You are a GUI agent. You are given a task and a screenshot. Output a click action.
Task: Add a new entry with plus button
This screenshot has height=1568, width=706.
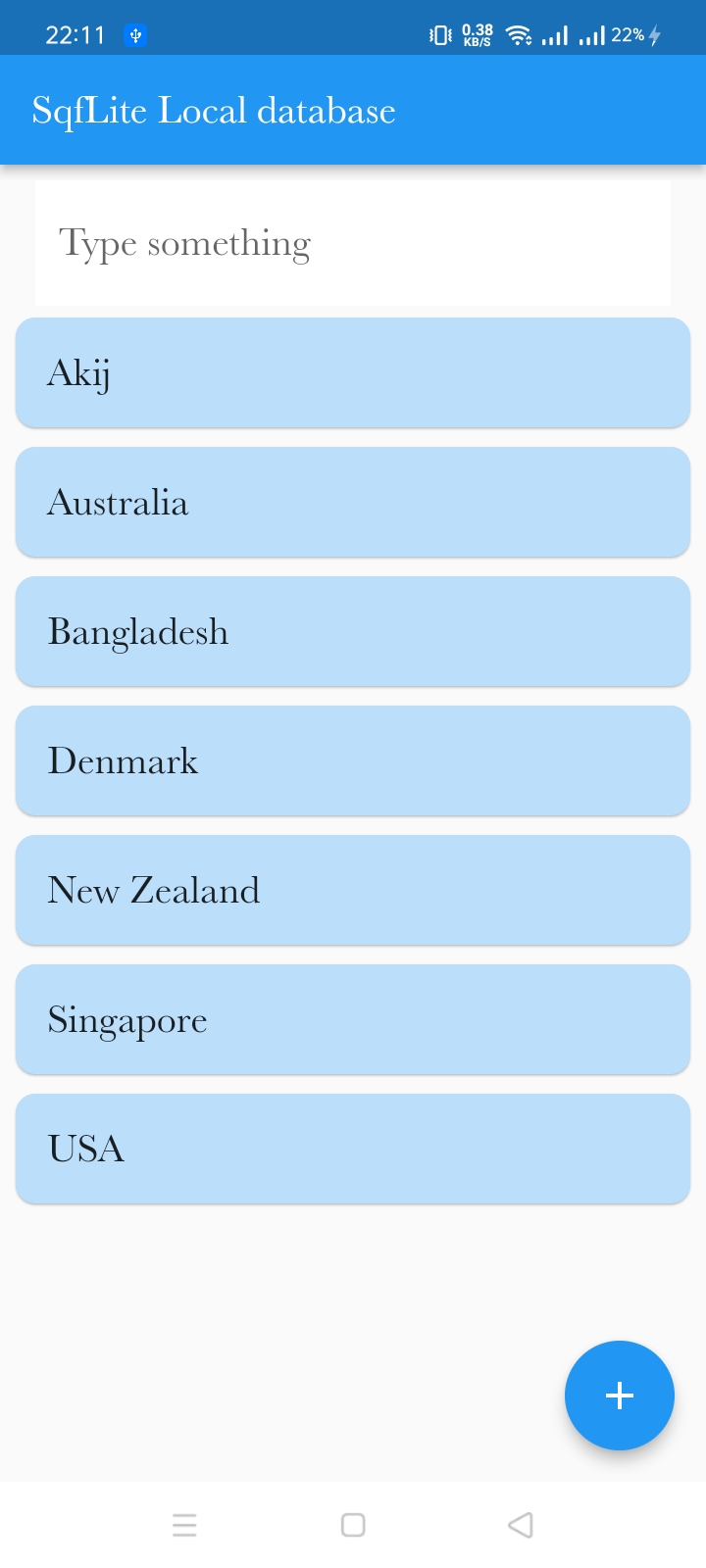620,1396
